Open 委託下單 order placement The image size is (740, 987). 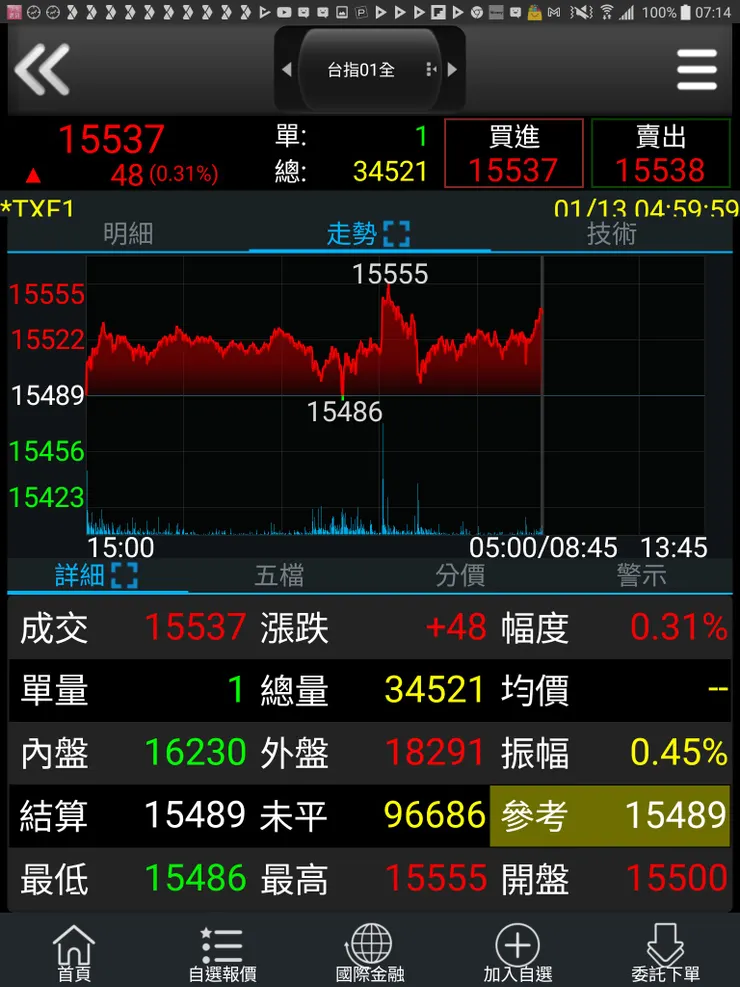[x=665, y=952]
